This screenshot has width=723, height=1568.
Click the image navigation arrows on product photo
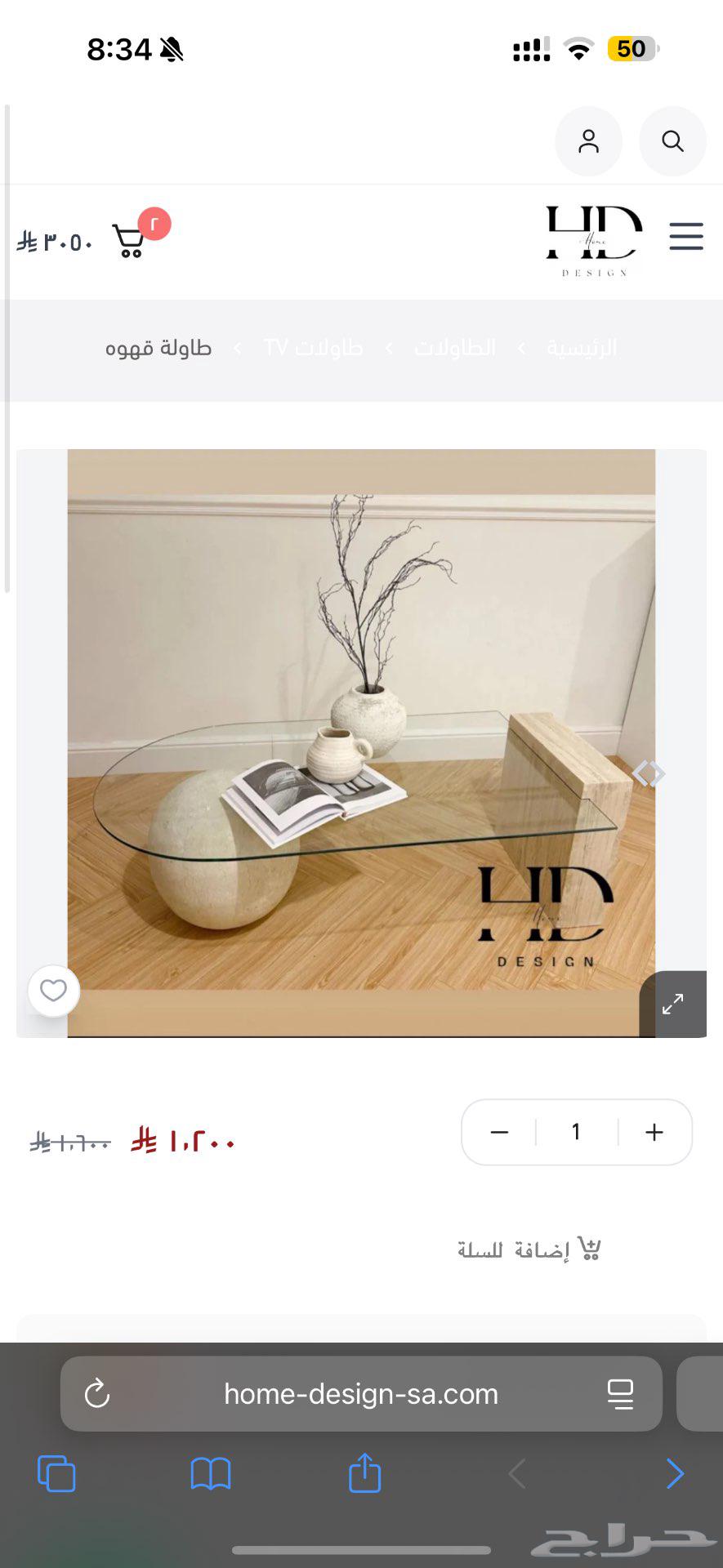[x=649, y=773]
